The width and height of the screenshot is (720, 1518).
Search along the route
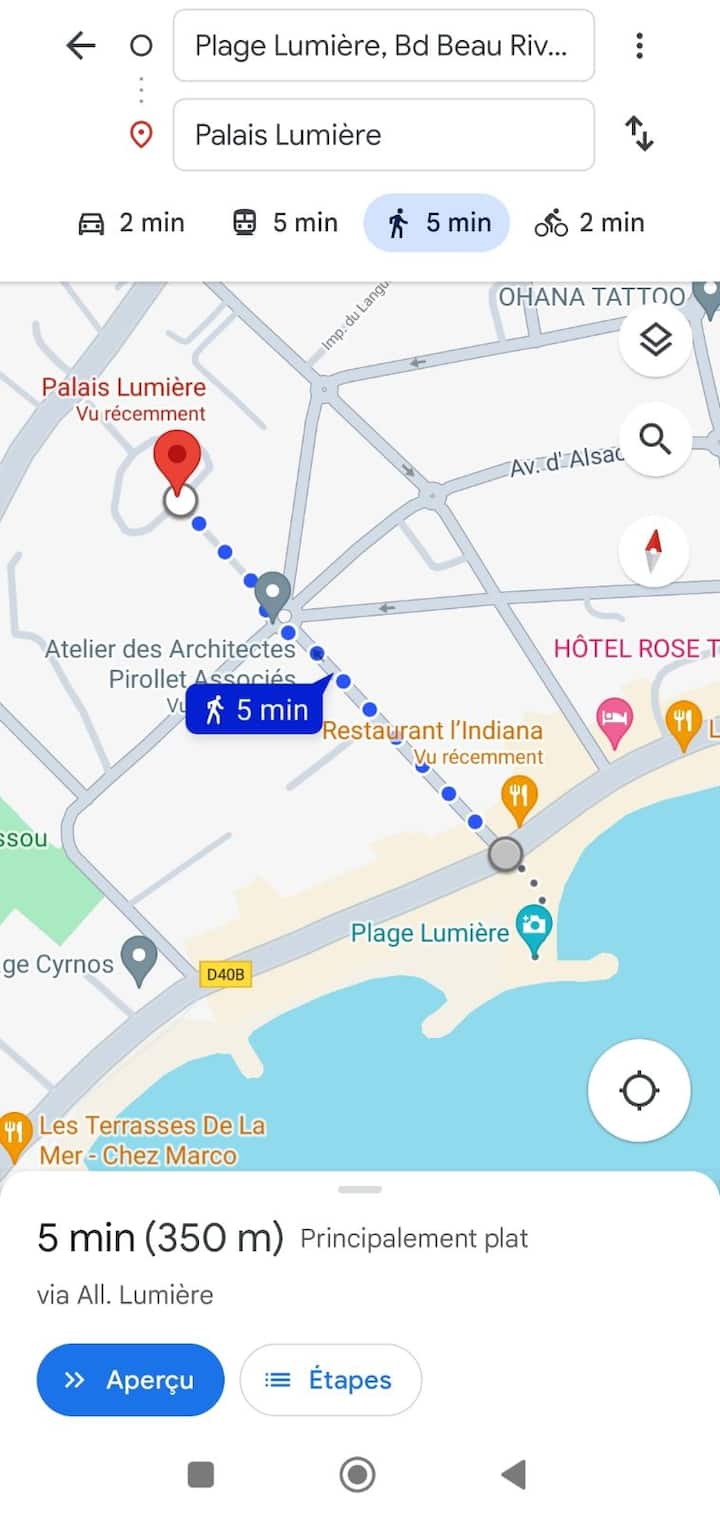pos(655,439)
